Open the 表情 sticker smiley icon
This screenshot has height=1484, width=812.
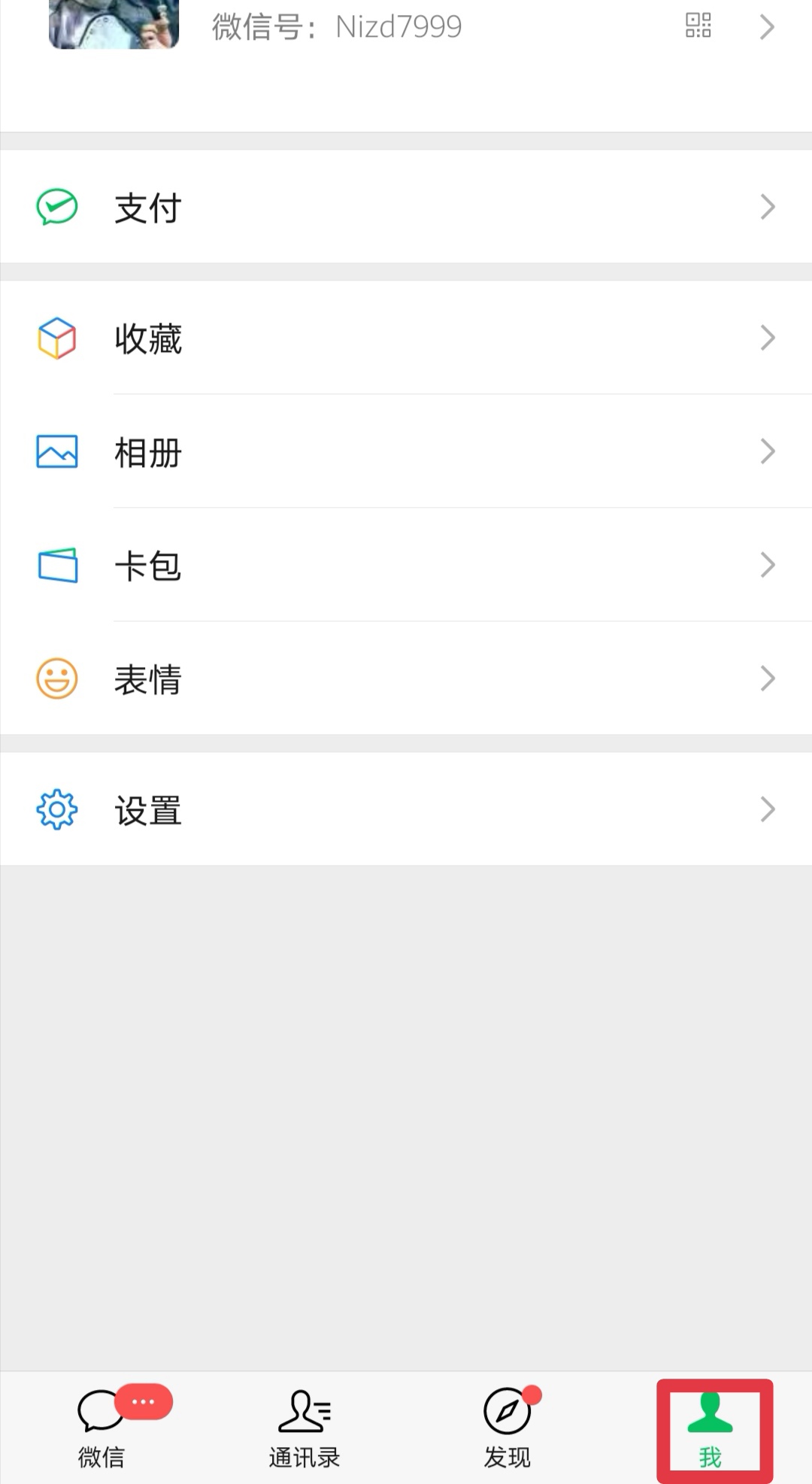[x=56, y=678]
